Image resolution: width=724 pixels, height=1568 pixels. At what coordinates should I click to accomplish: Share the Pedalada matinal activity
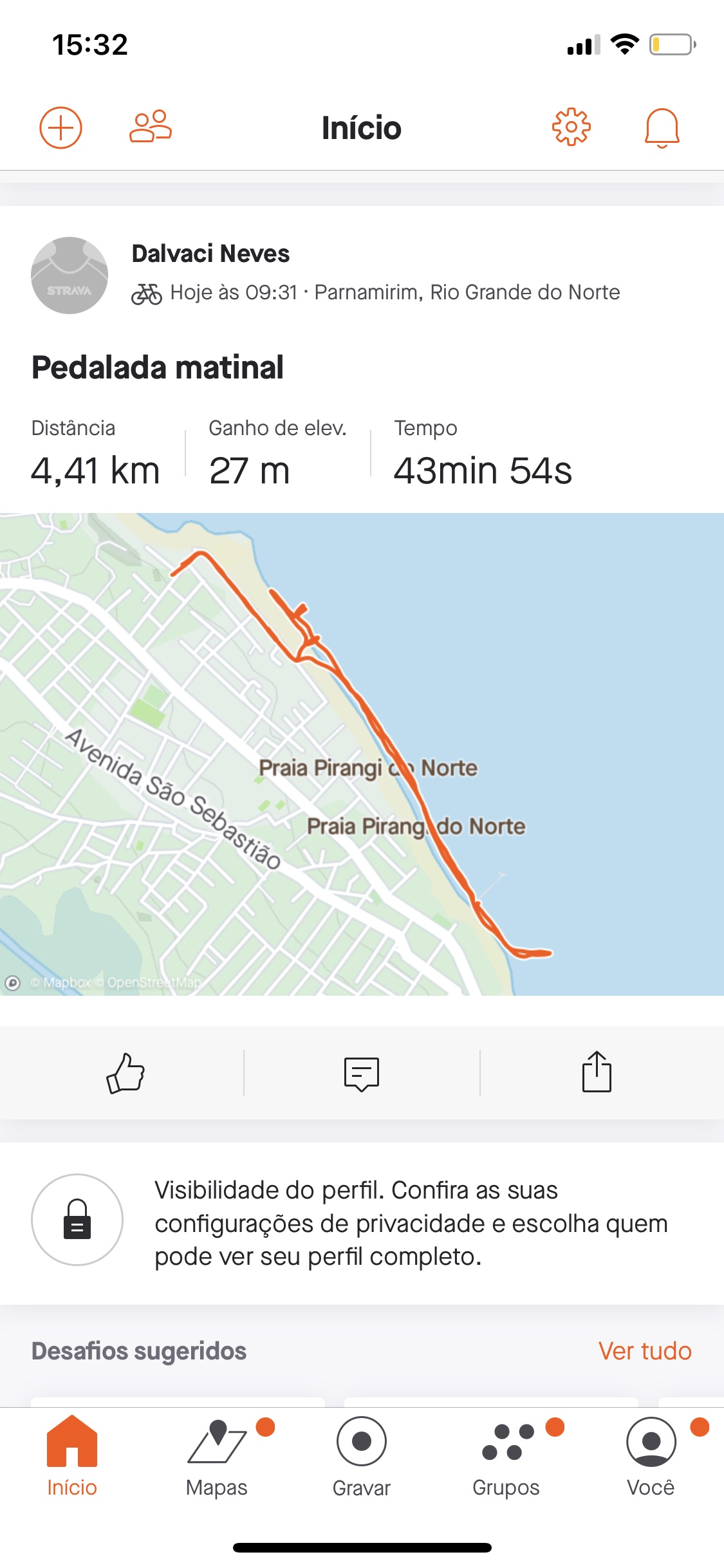tap(597, 1072)
